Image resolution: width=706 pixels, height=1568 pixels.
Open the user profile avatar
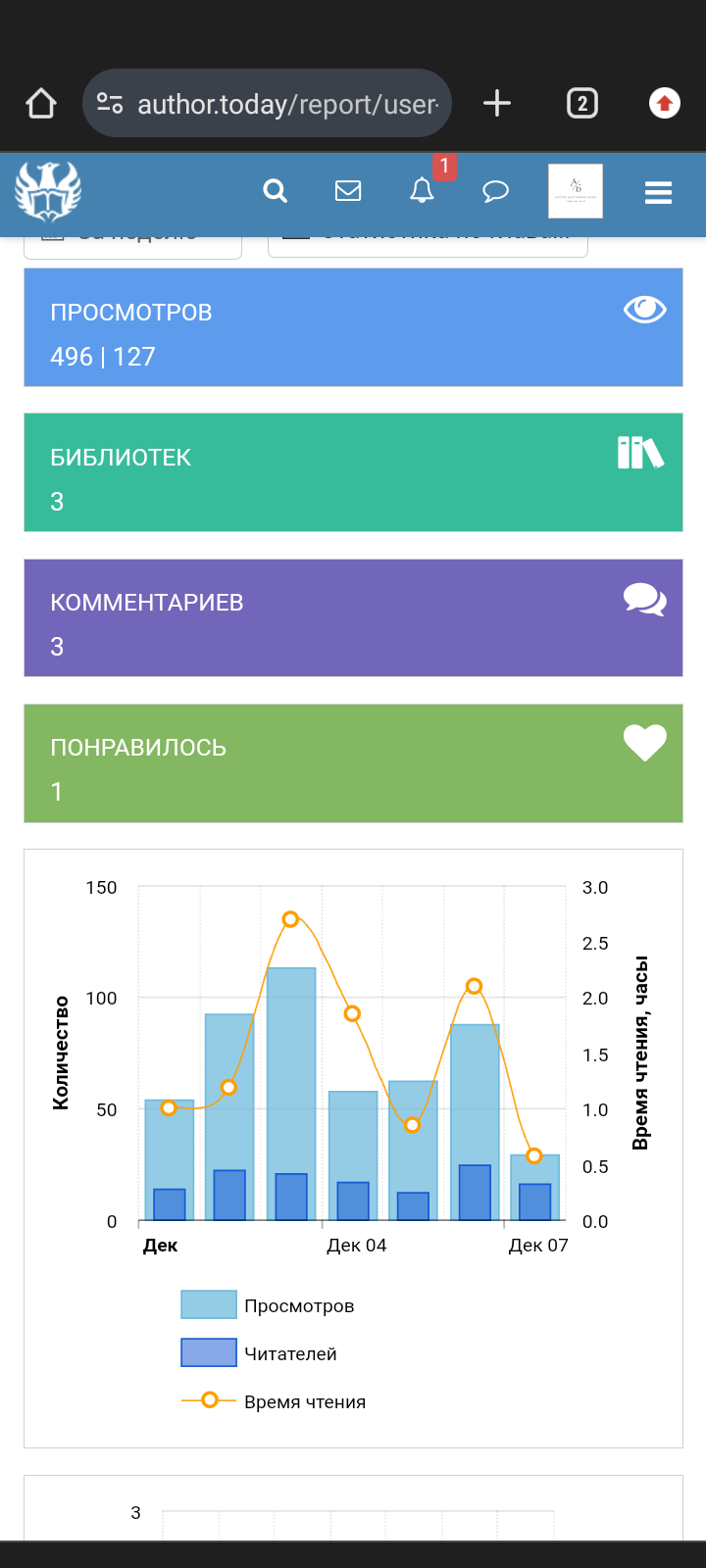[576, 191]
